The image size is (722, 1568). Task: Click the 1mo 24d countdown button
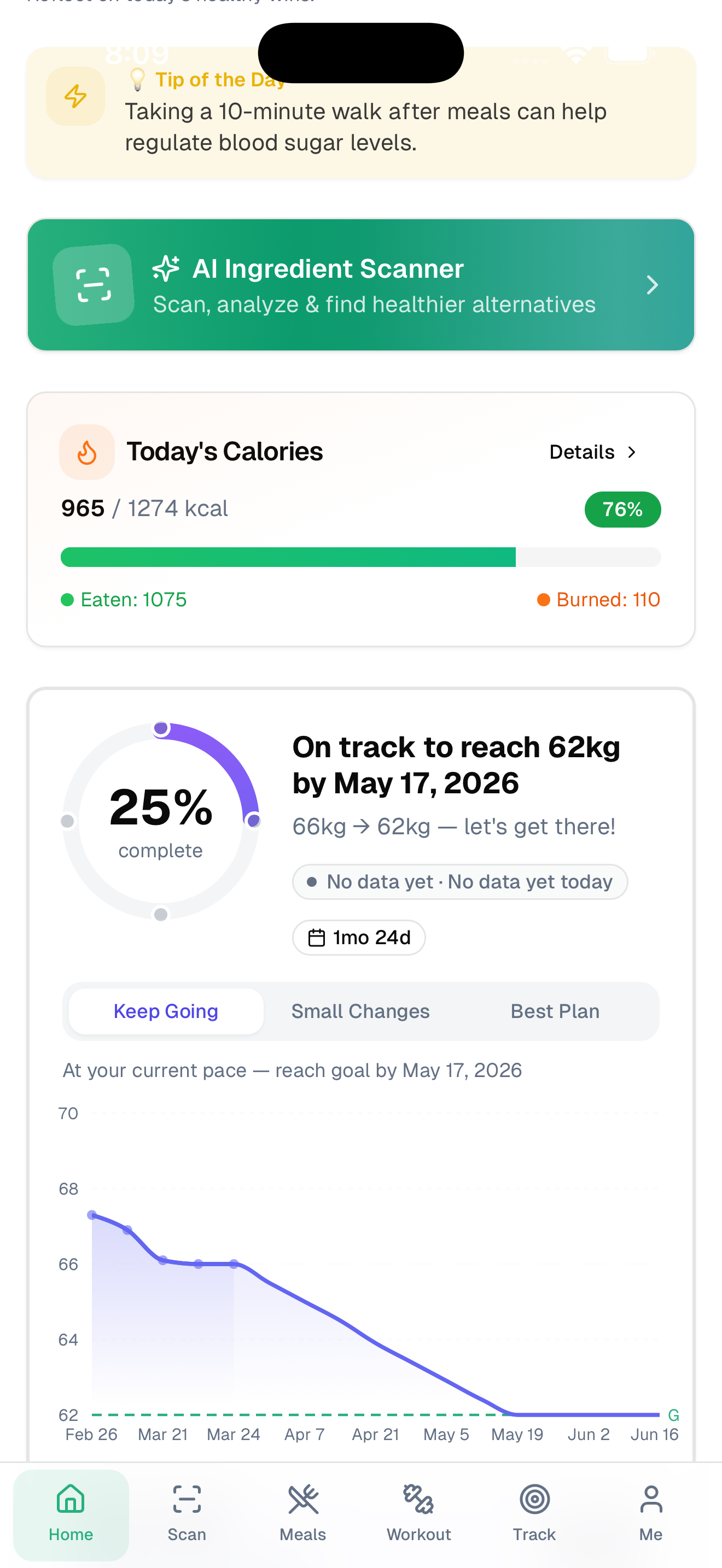click(359, 938)
